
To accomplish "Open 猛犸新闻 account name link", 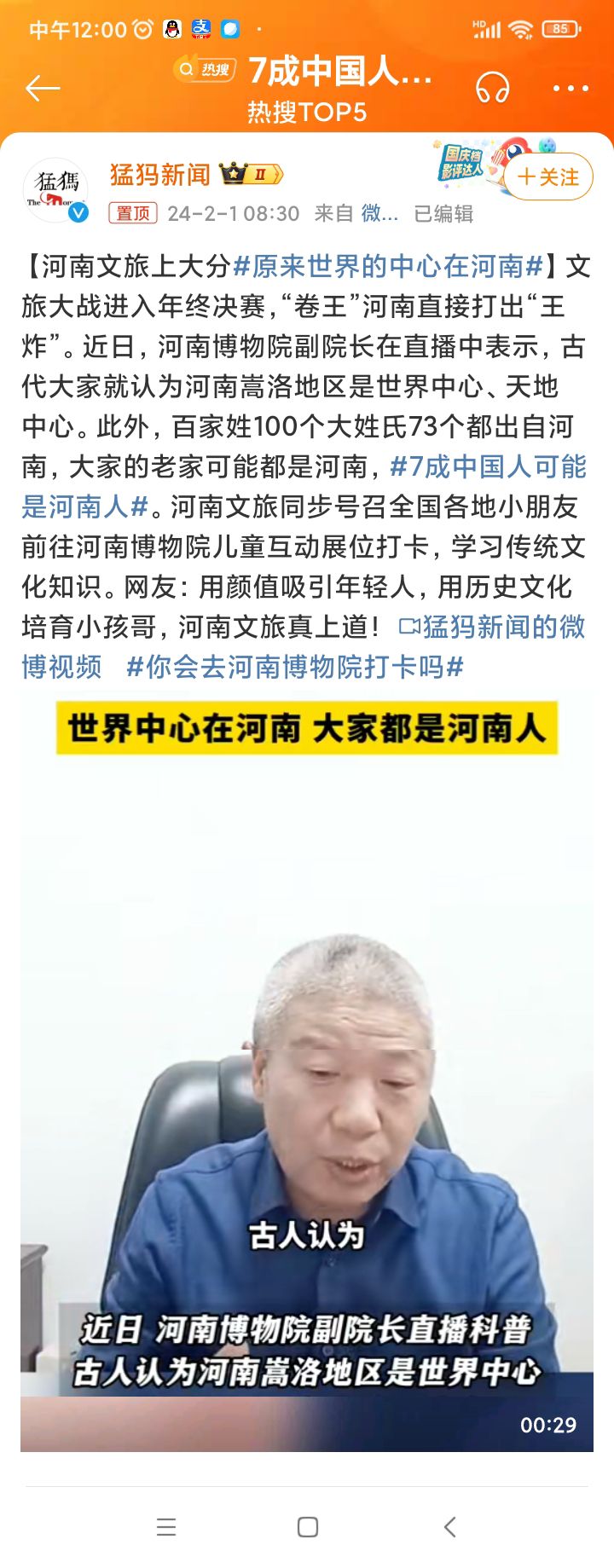I will (160, 175).
